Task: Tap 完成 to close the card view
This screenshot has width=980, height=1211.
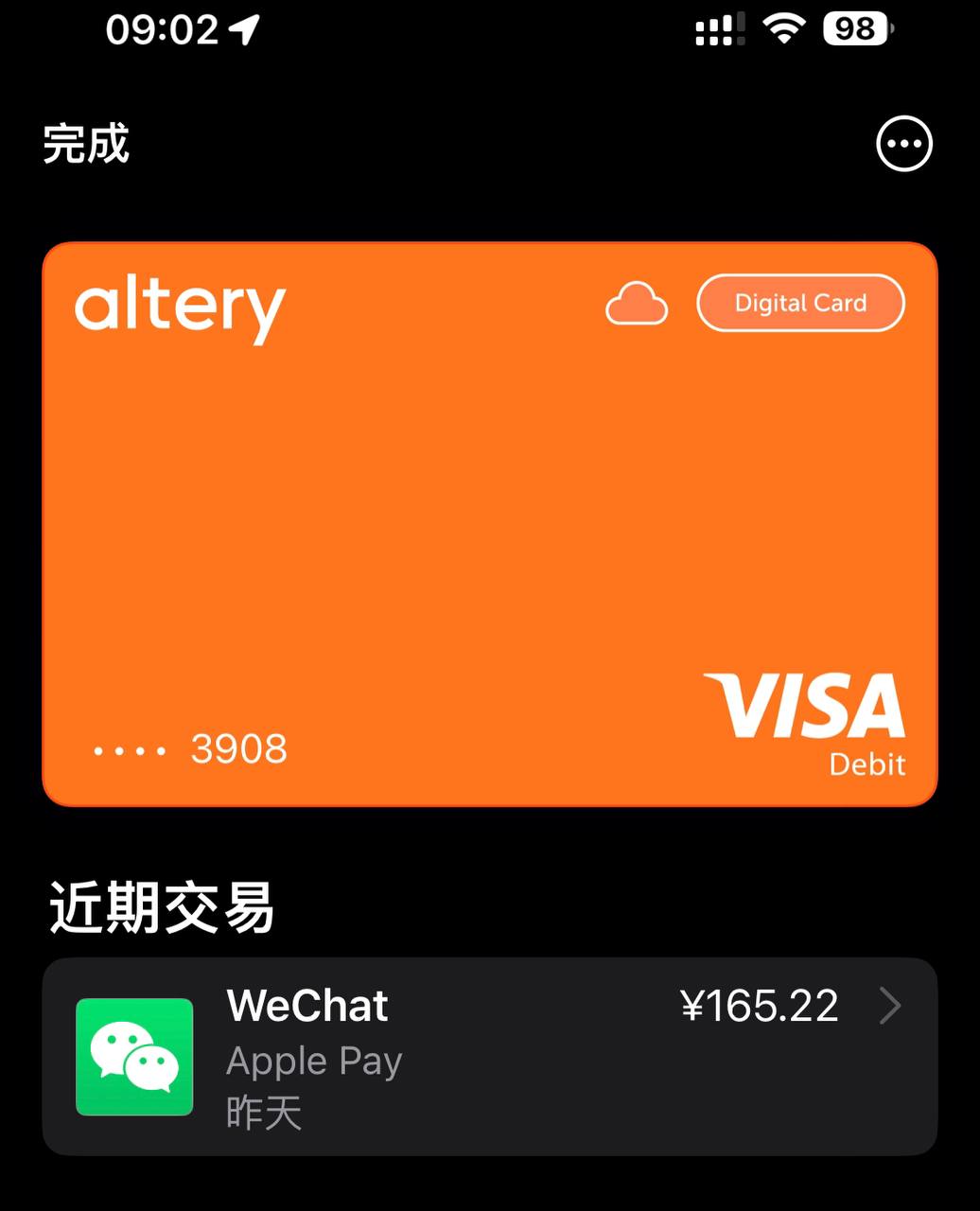Action: pos(86,145)
